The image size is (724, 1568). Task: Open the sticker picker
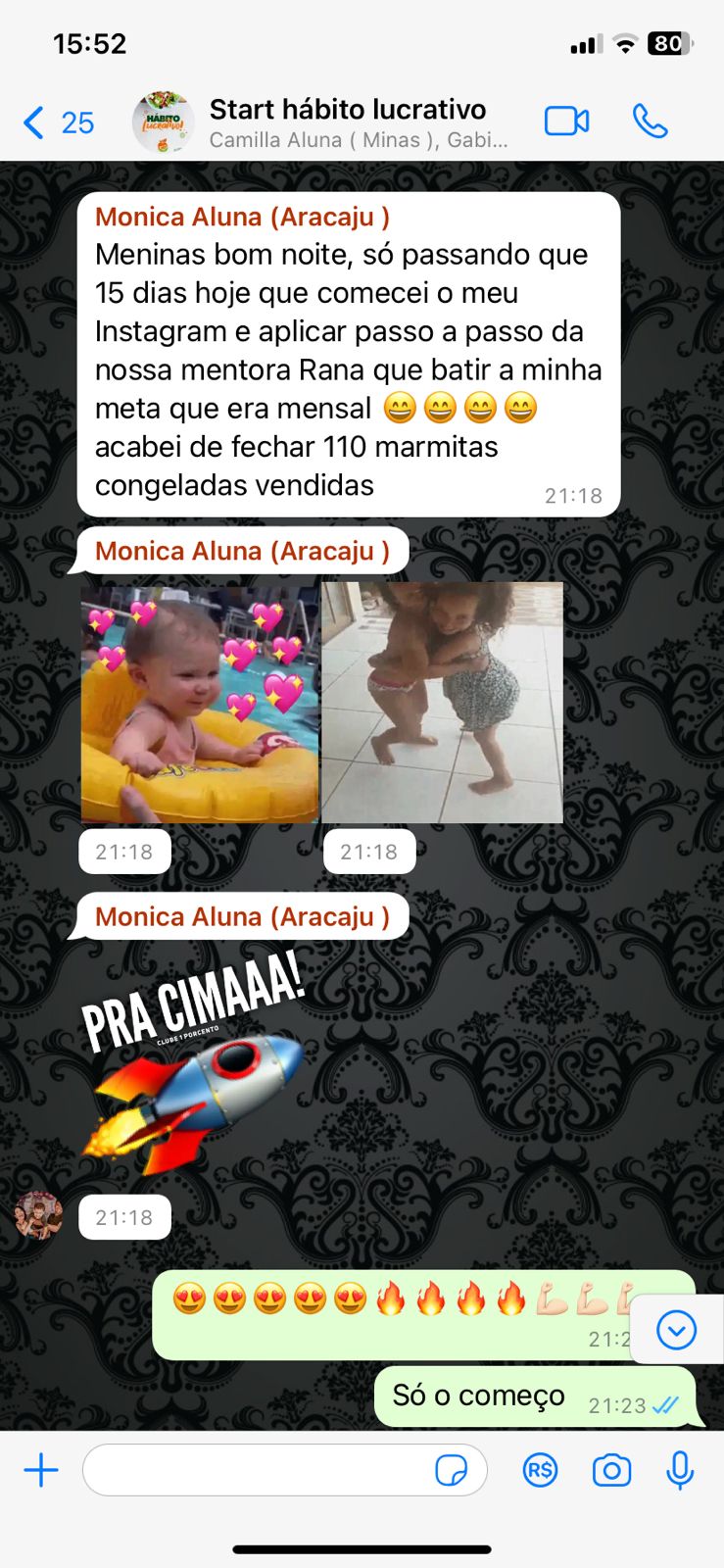pyautogui.click(x=452, y=1470)
